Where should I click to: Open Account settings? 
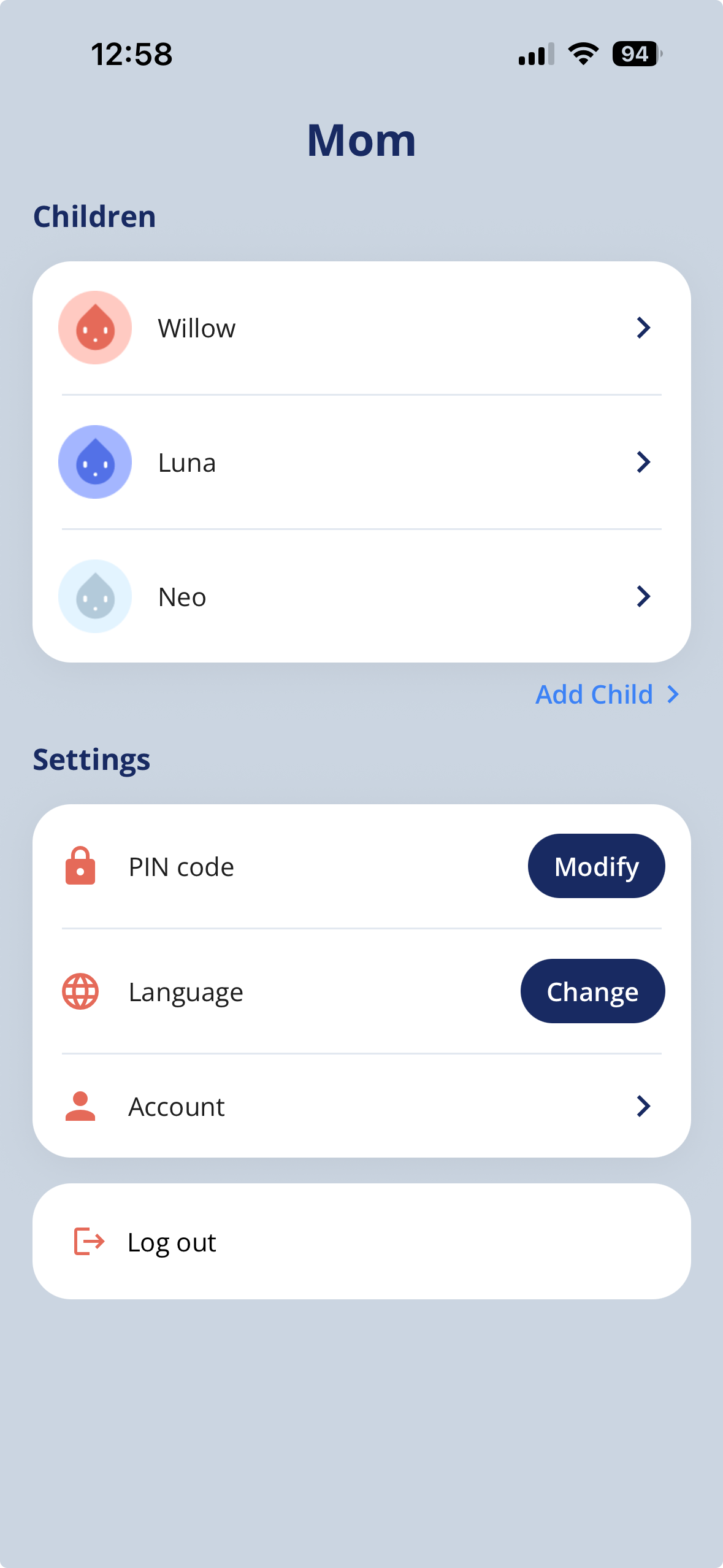[361, 1106]
